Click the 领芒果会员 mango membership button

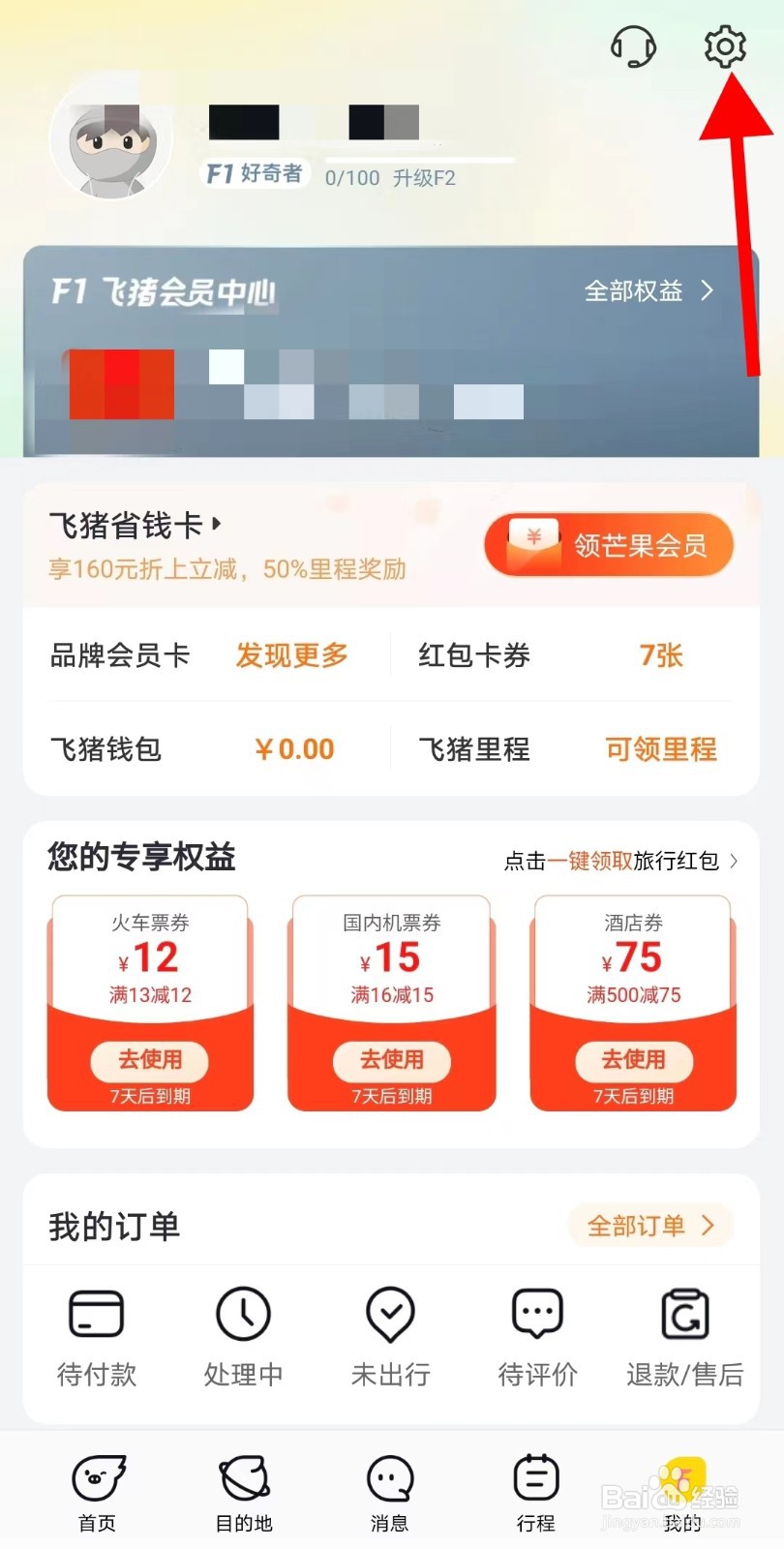(x=608, y=545)
